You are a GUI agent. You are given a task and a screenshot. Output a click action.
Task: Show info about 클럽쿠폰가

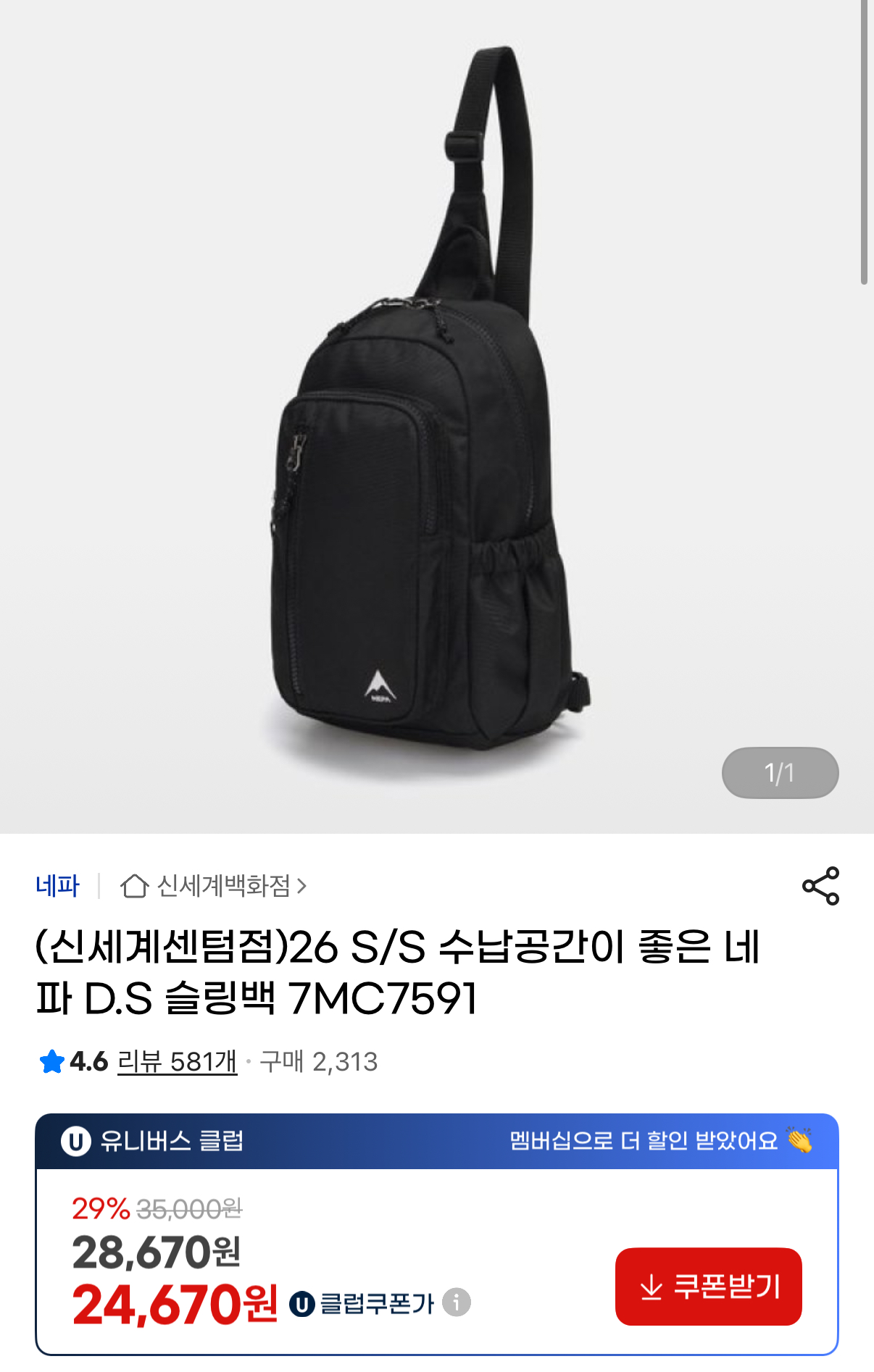click(x=457, y=1302)
